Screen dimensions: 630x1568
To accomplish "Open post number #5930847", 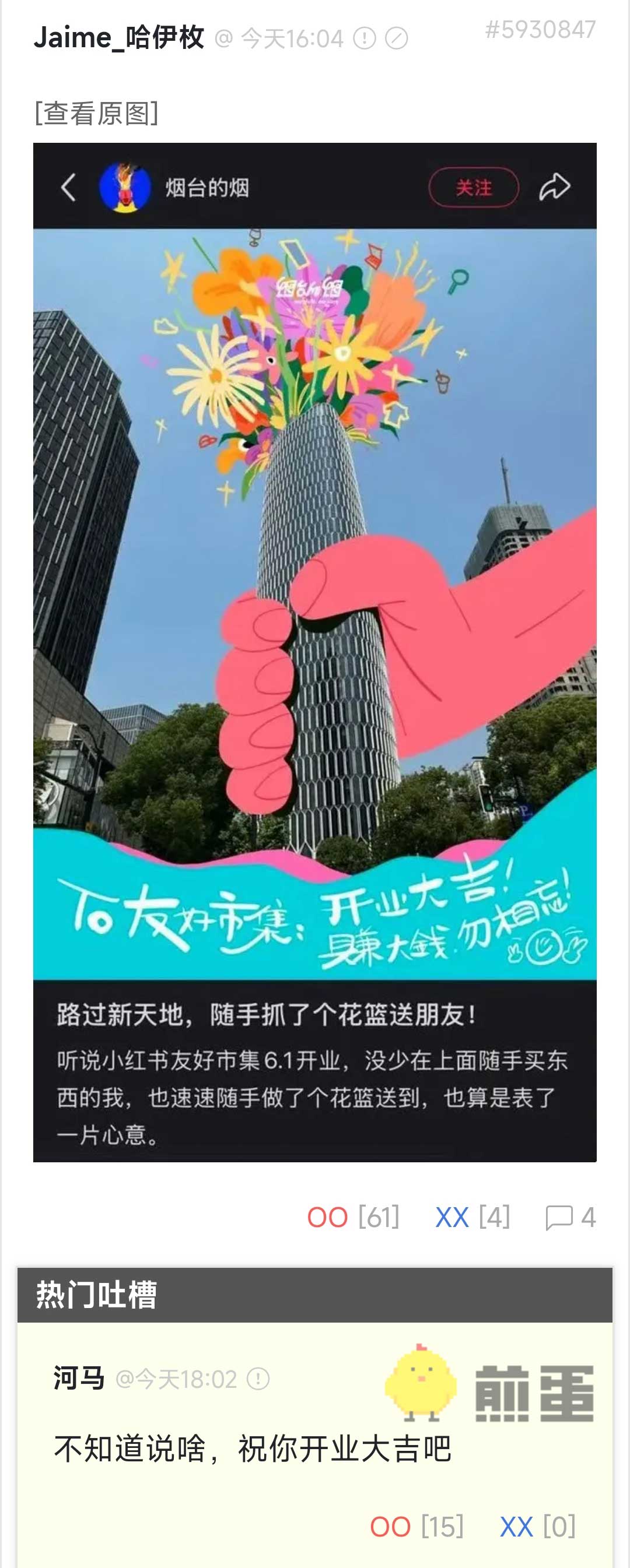I will point(540,29).
